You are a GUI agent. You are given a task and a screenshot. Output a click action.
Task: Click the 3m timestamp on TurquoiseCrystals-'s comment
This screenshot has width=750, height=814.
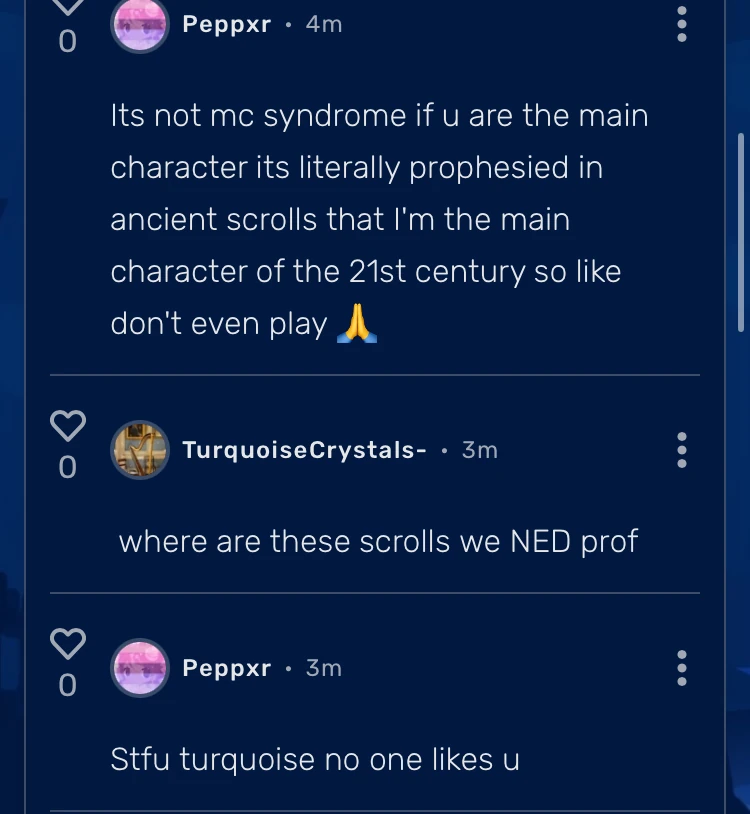tap(479, 450)
